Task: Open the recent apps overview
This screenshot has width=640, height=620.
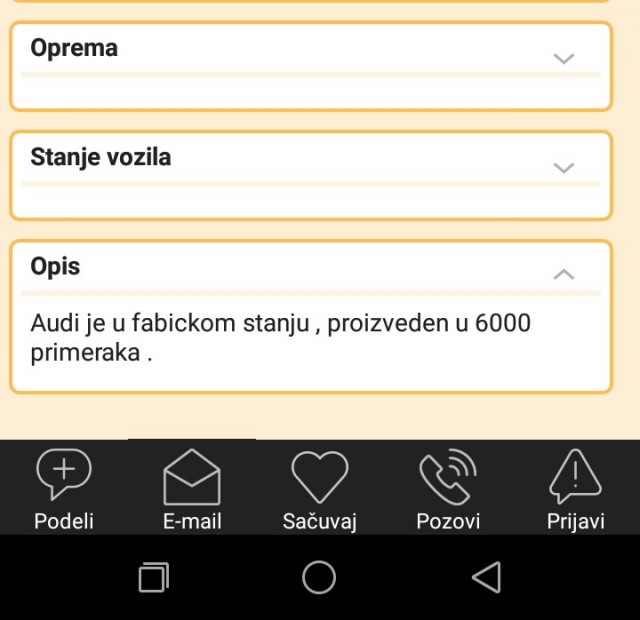Action: tap(153, 577)
